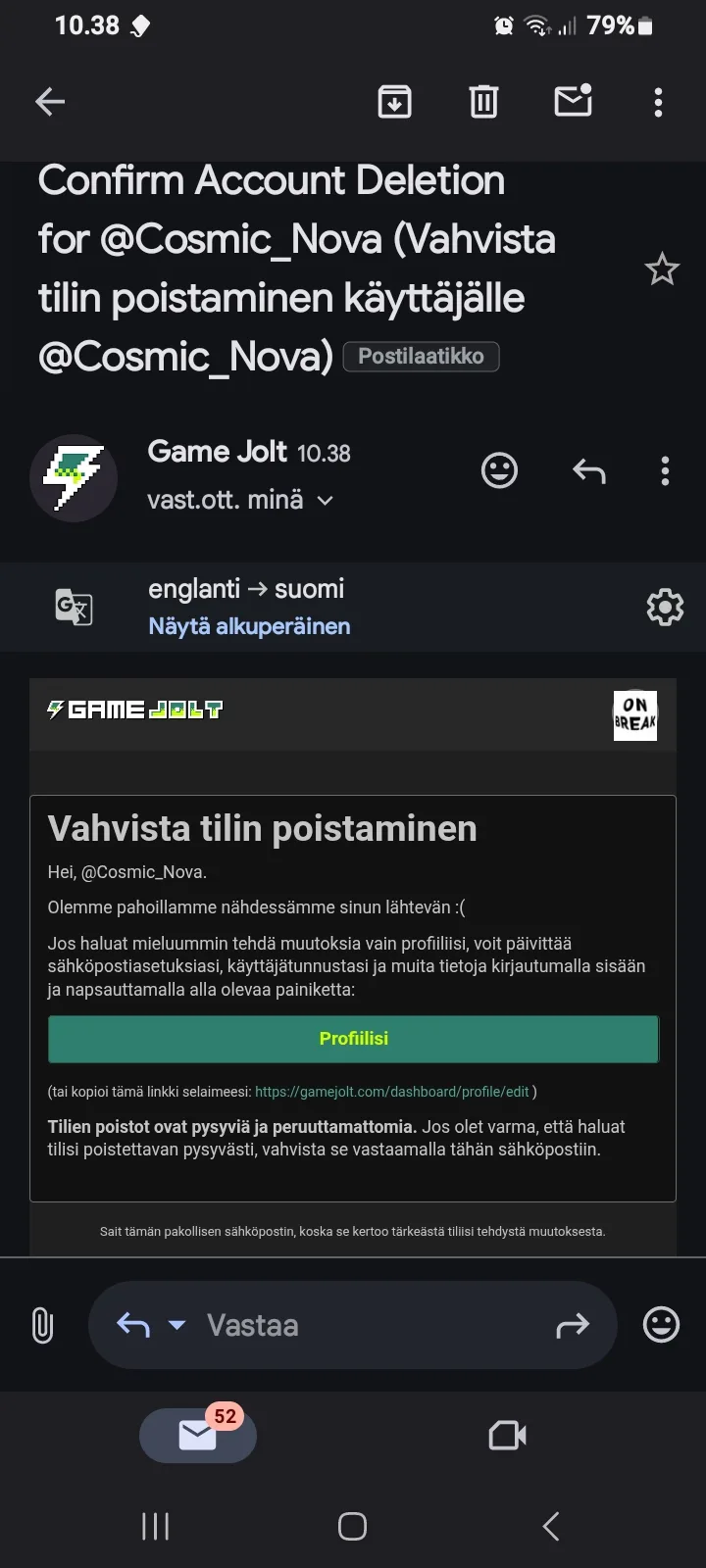Viewport: 706px width, 1568px height.
Task: Add an emoji reaction to Game Jolt's message
Action: tap(499, 470)
